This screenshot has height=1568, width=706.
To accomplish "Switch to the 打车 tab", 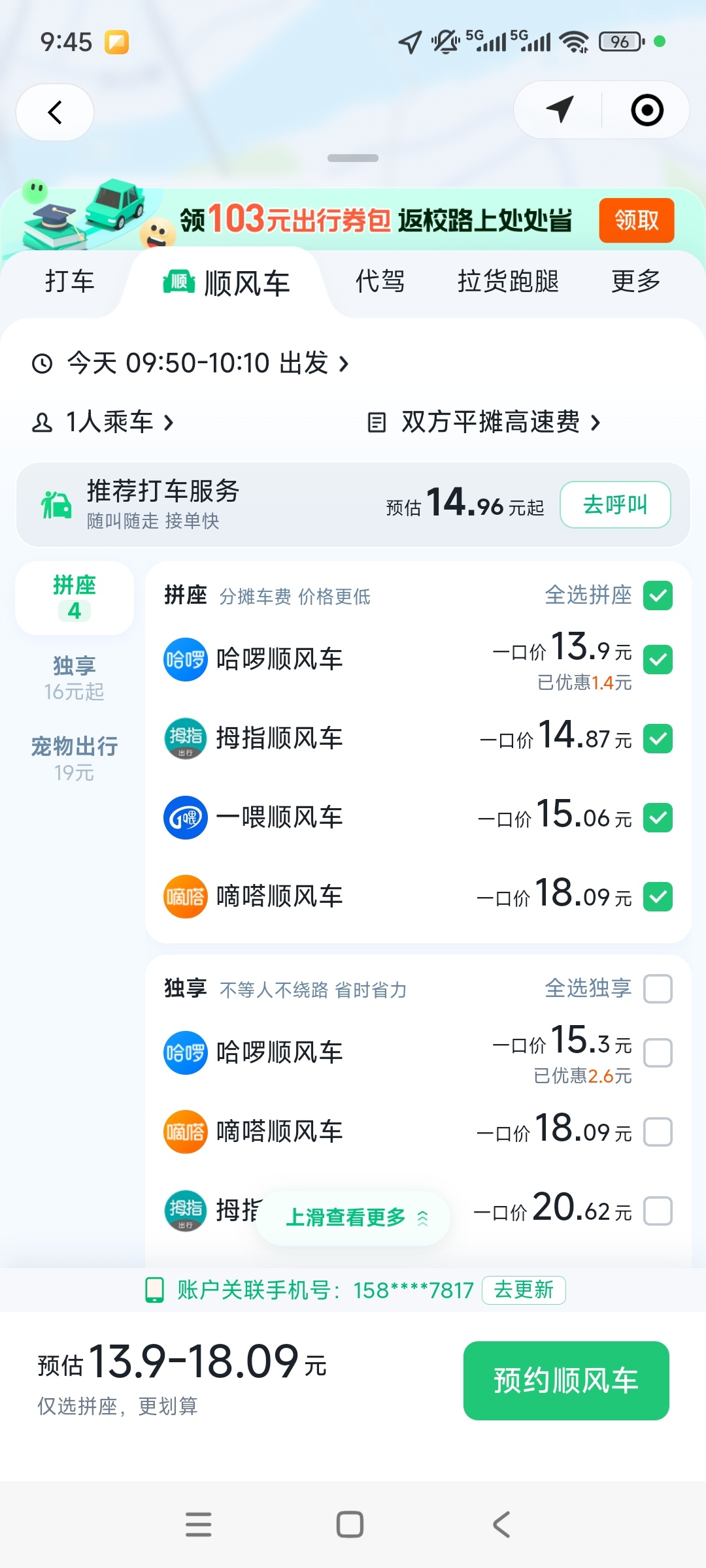I will [x=69, y=282].
